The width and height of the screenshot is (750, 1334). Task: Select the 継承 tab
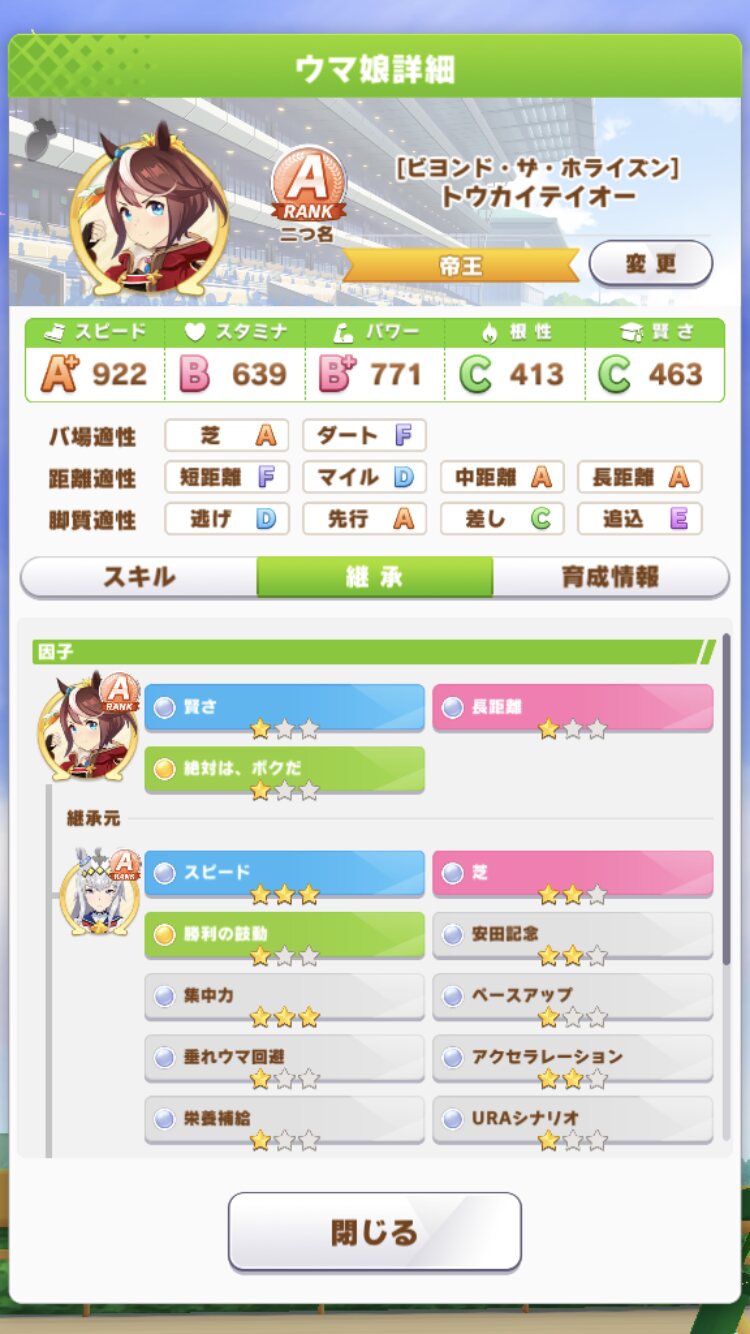(x=374, y=577)
